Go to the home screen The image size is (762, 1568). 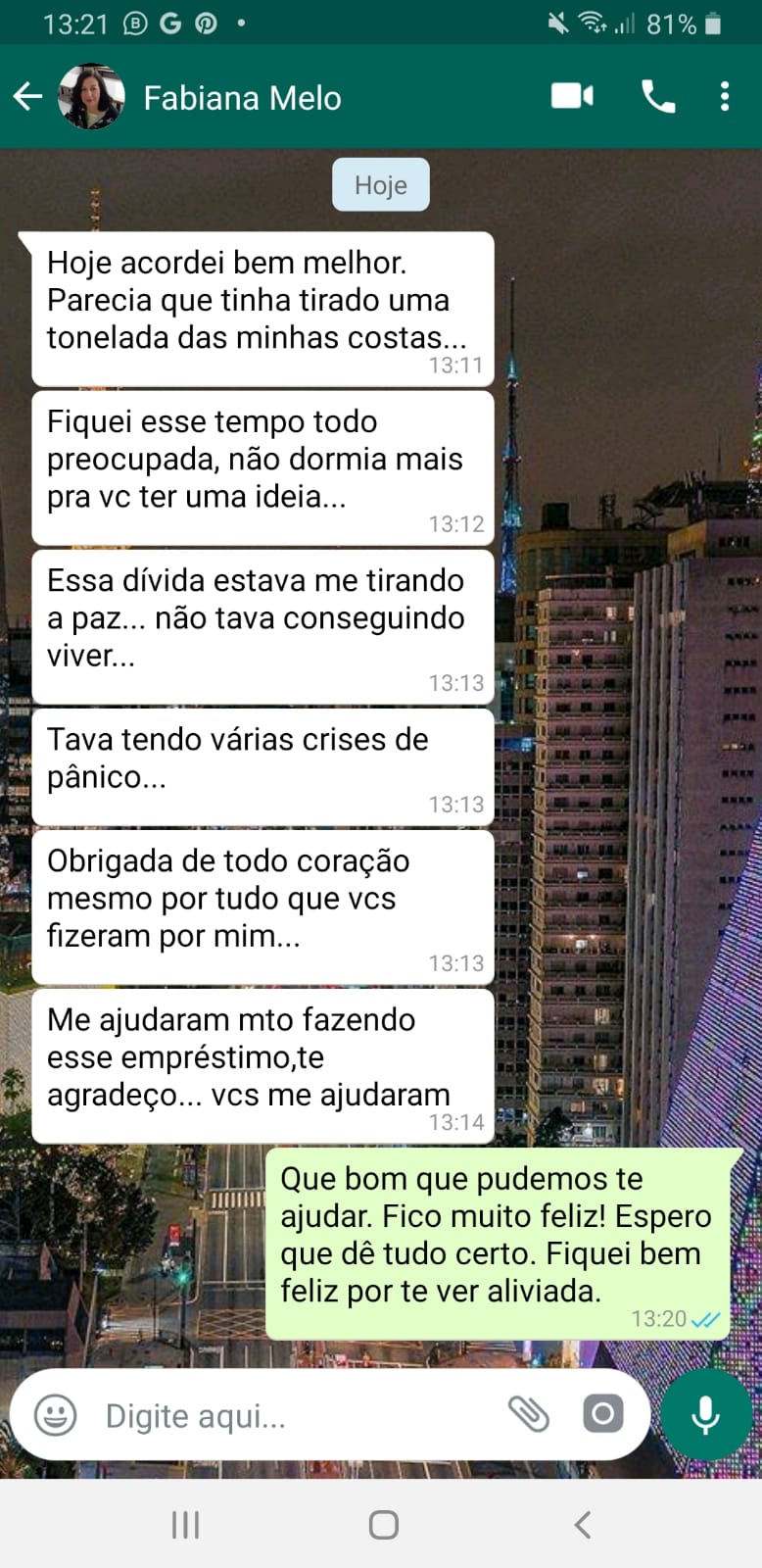pos(383,1525)
